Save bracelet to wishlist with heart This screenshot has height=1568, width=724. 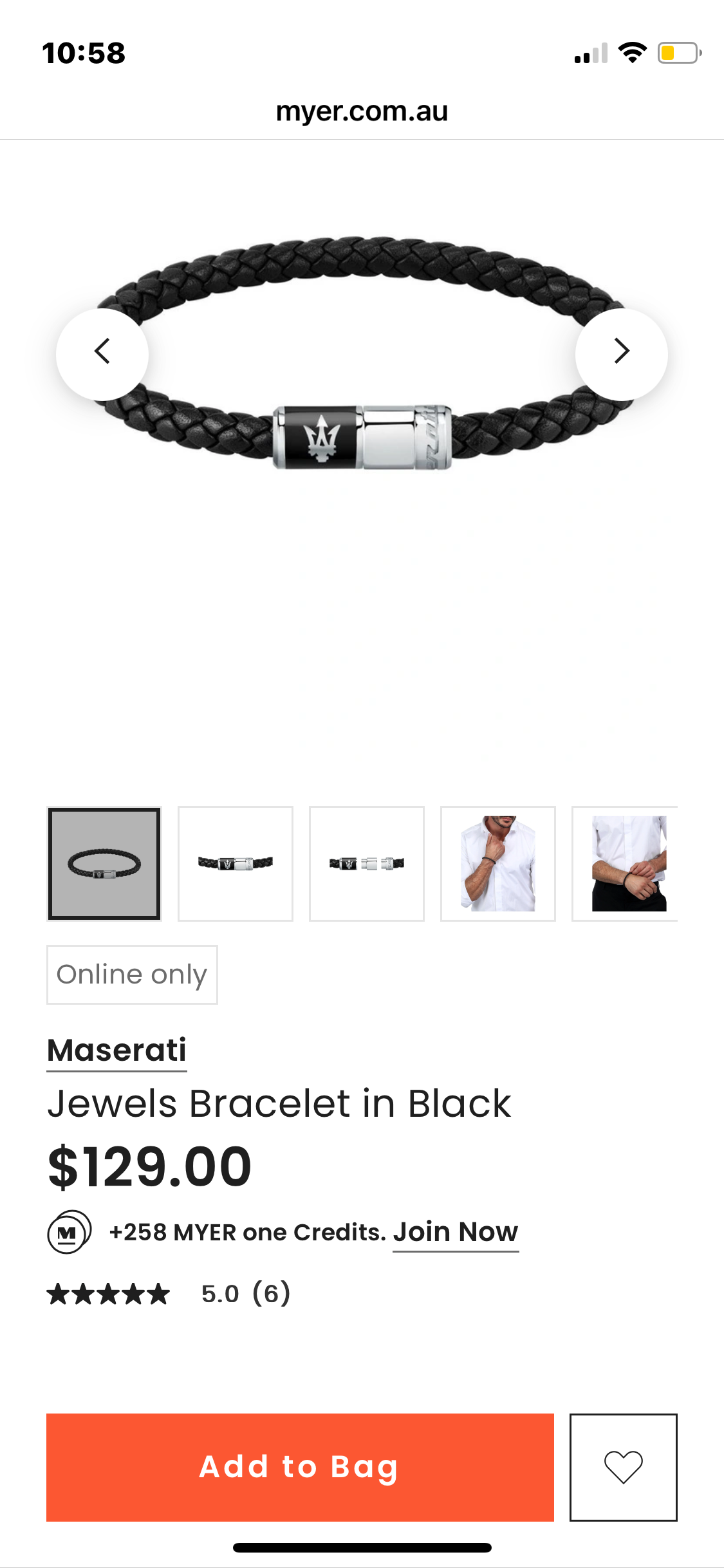click(623, 1467)
